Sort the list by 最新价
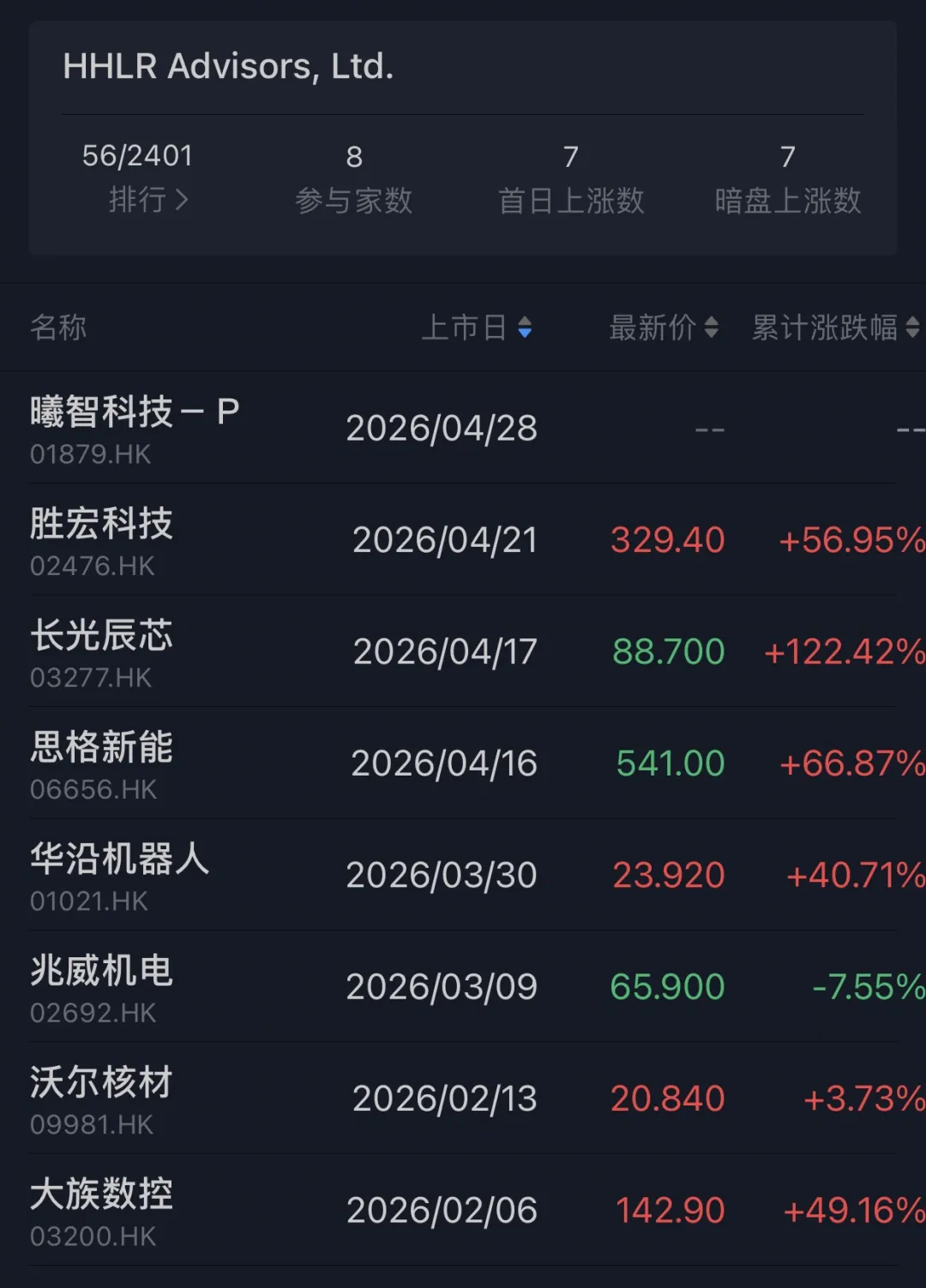Screen dimensions: 926x1288 [663, 327]
